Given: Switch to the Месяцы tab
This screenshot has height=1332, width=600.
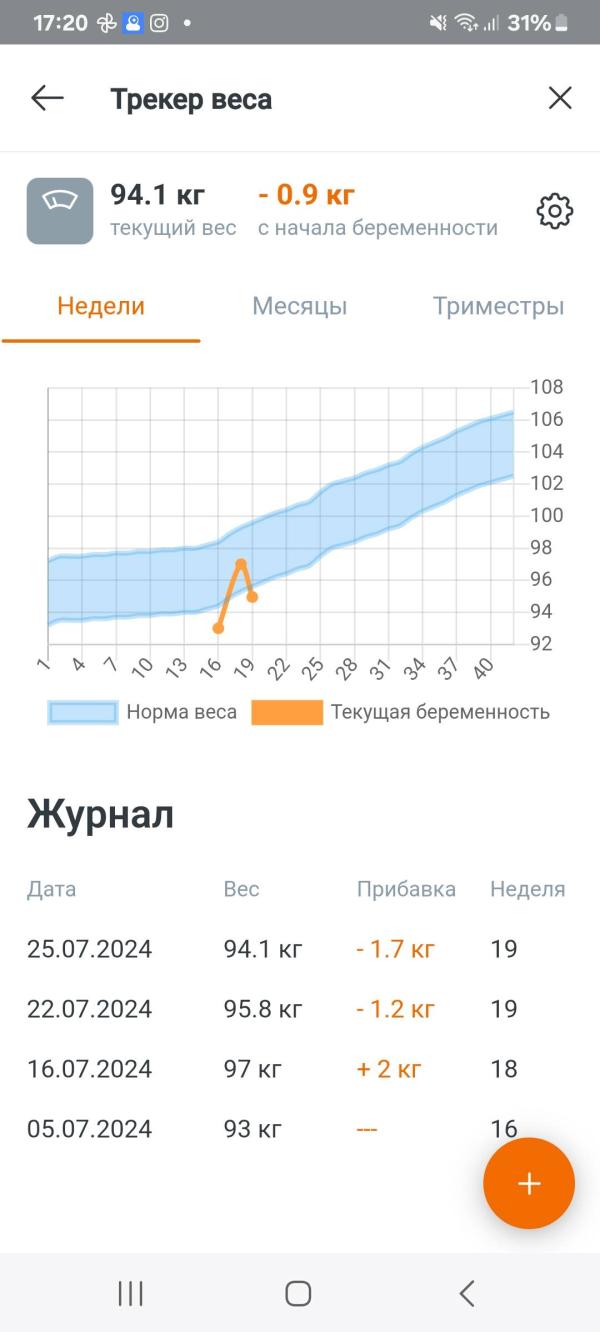Looking at the screenshot, I should (x=300, y=306).
